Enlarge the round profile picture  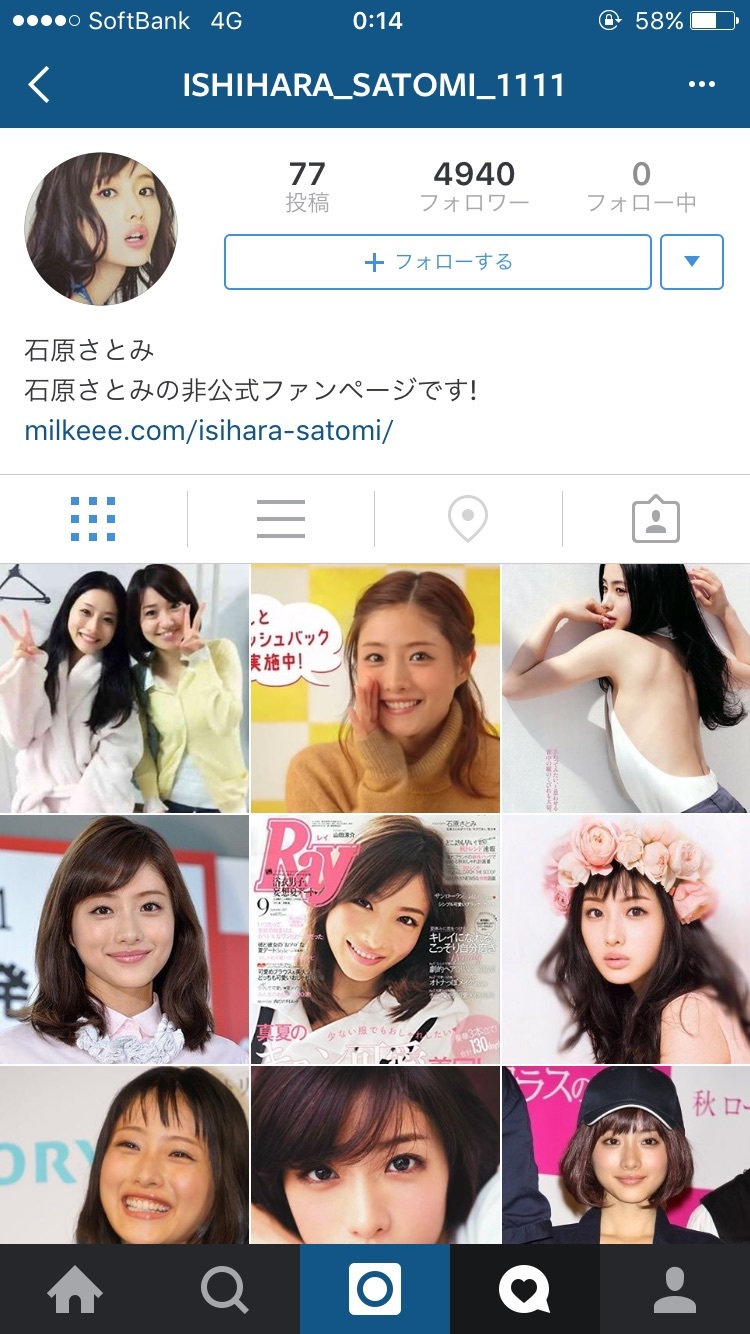pos(100,229)
